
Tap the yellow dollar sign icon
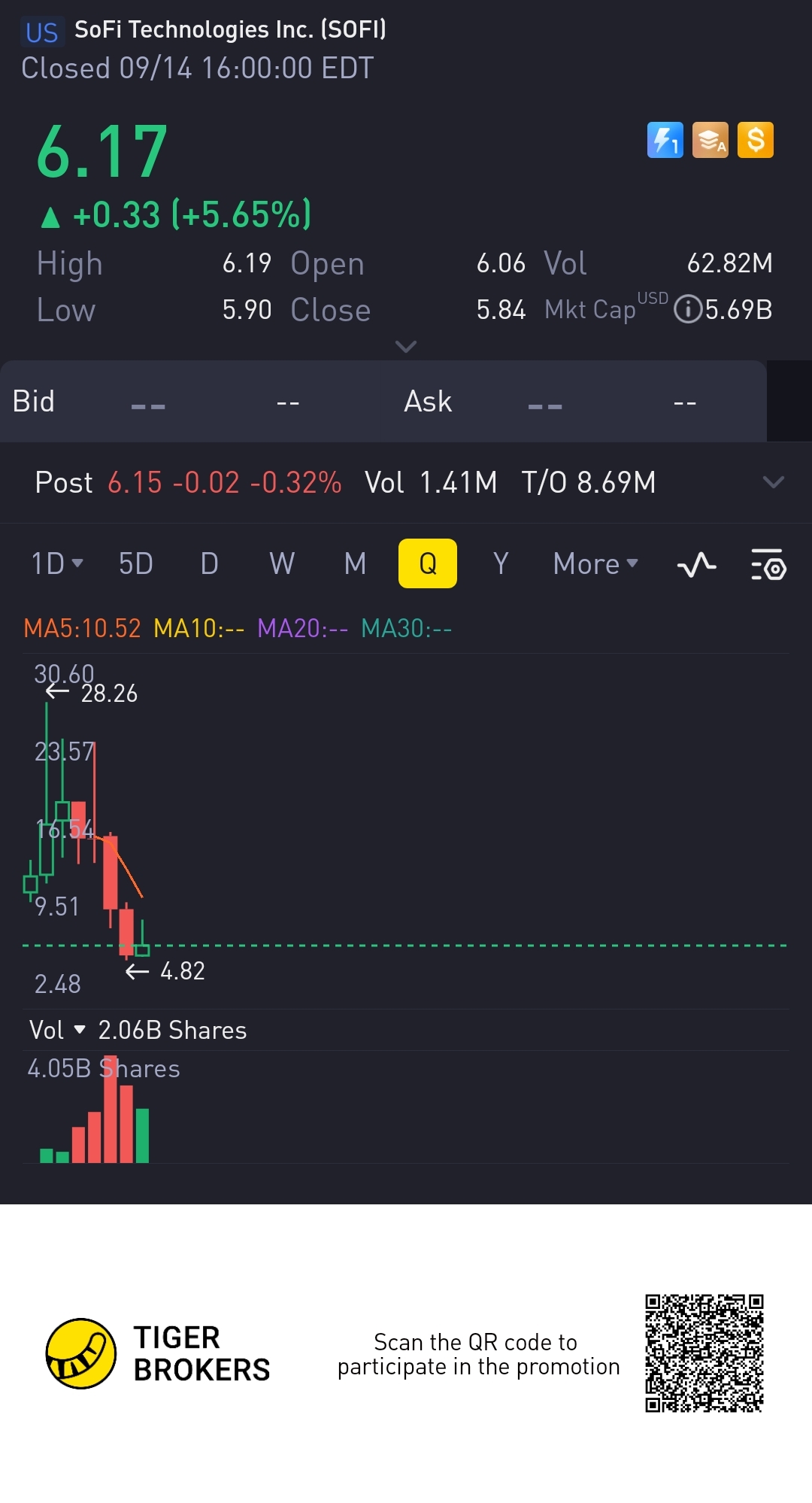coord(756,140)
